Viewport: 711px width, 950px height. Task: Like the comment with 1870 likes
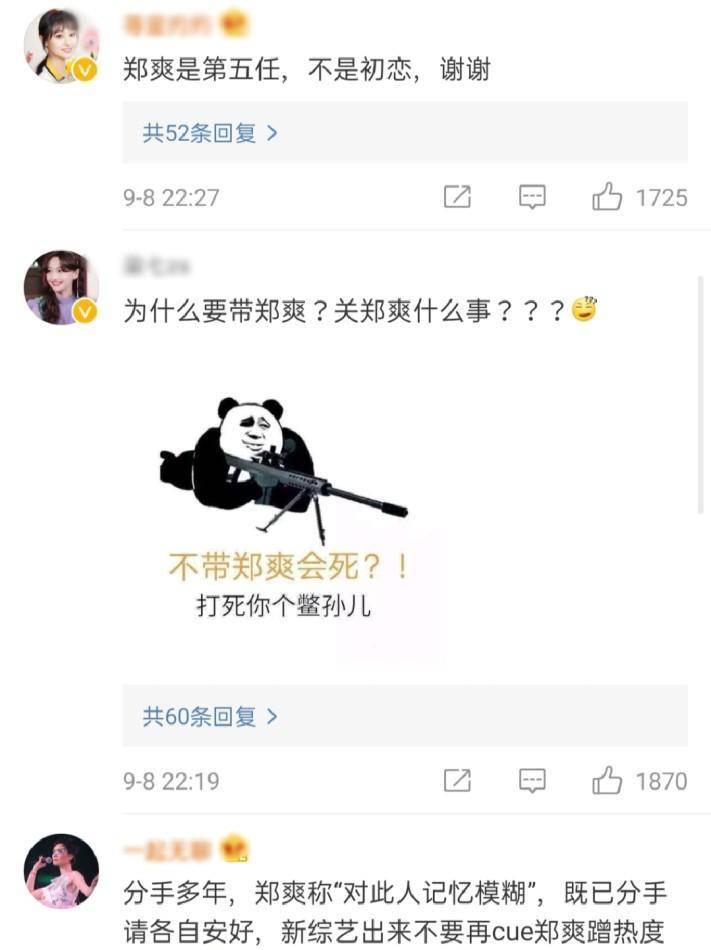607,781
